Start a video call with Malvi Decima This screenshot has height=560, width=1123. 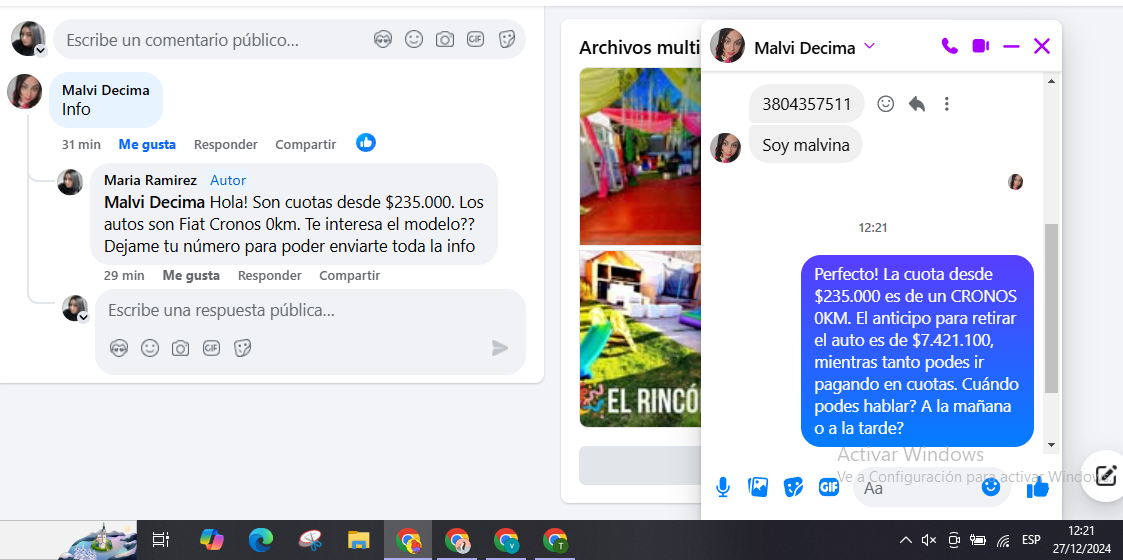[x=980, y=46]
